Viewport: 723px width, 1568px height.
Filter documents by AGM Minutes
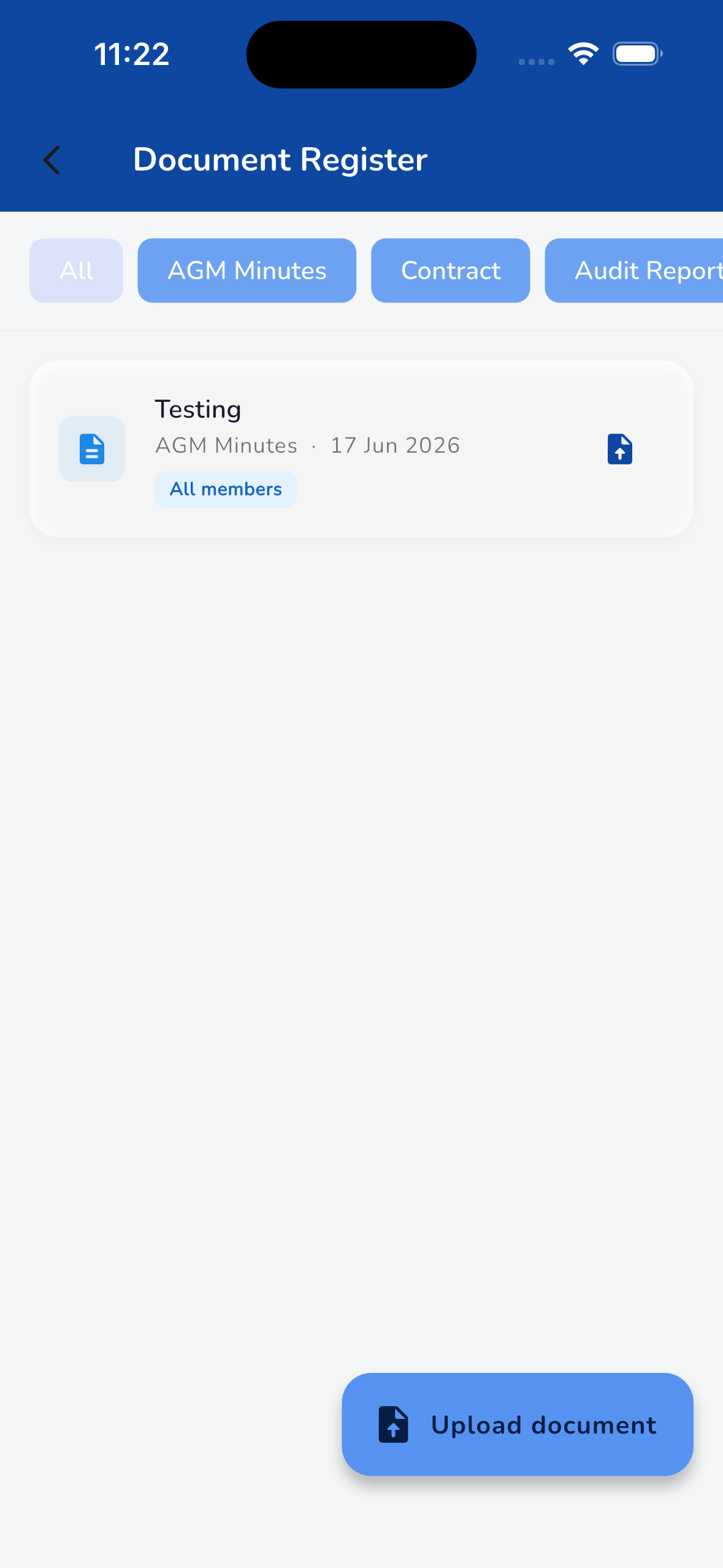[x=247, y=271]
